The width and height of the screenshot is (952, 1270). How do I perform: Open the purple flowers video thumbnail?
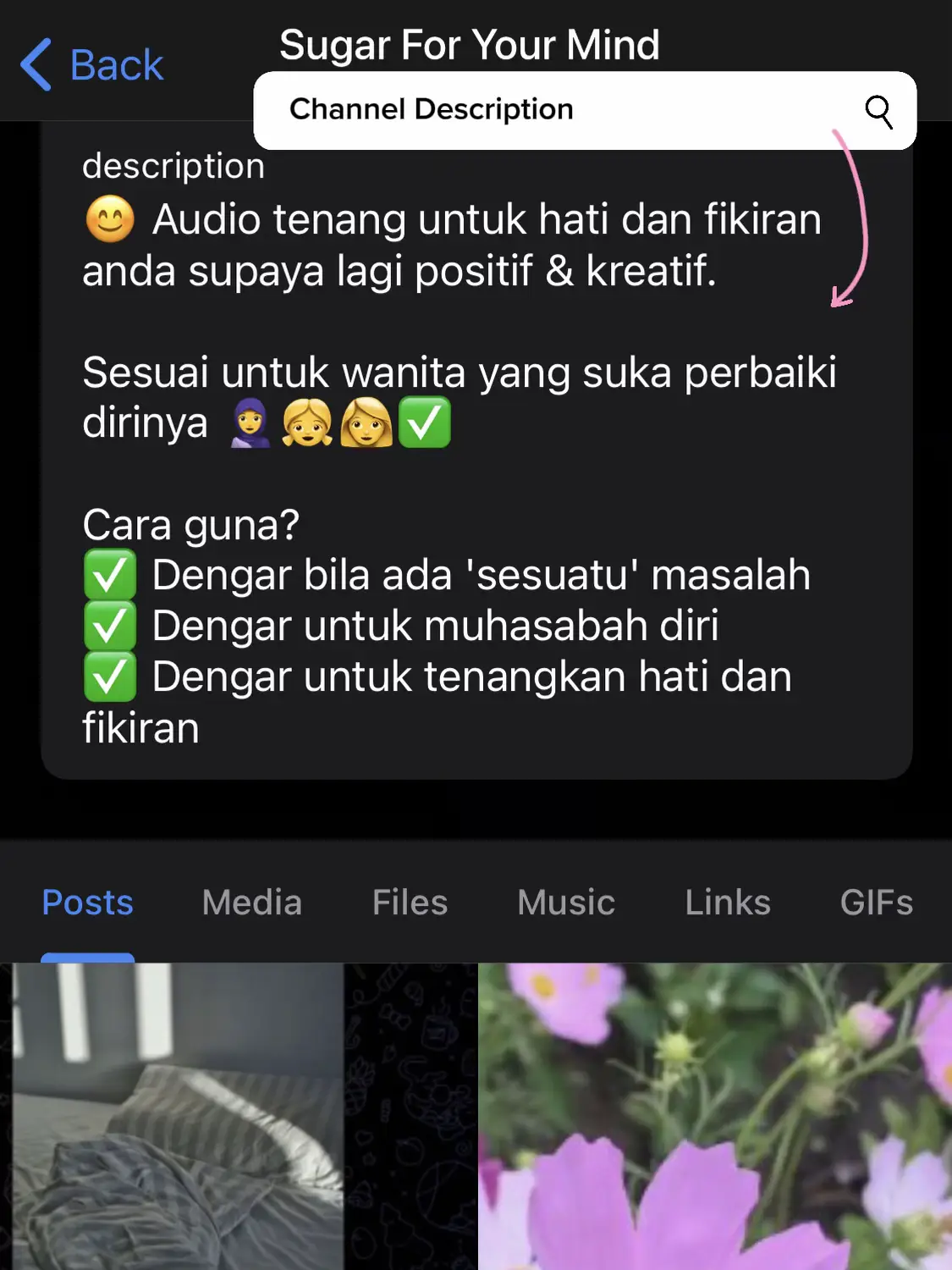click(x=715, y=1118)
